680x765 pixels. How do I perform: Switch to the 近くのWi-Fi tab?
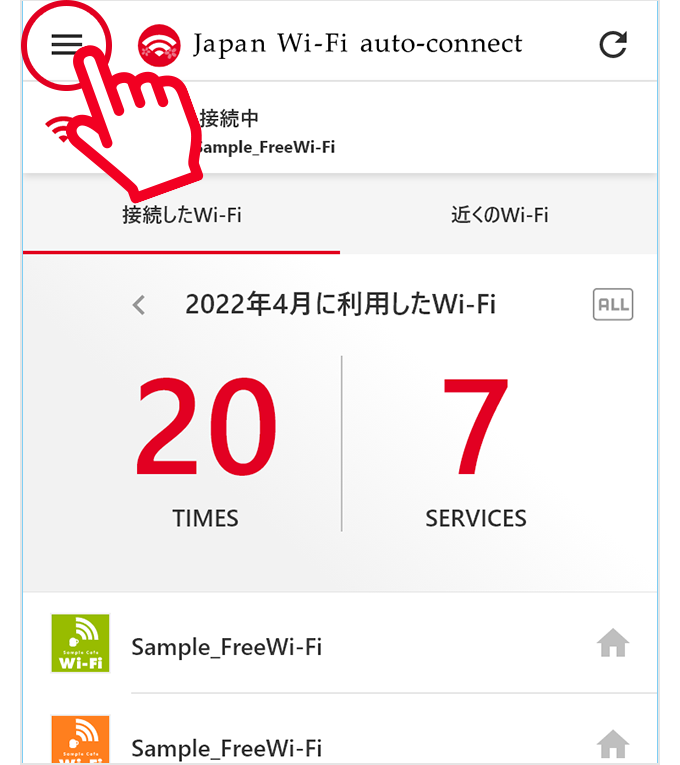pos(499,215)
